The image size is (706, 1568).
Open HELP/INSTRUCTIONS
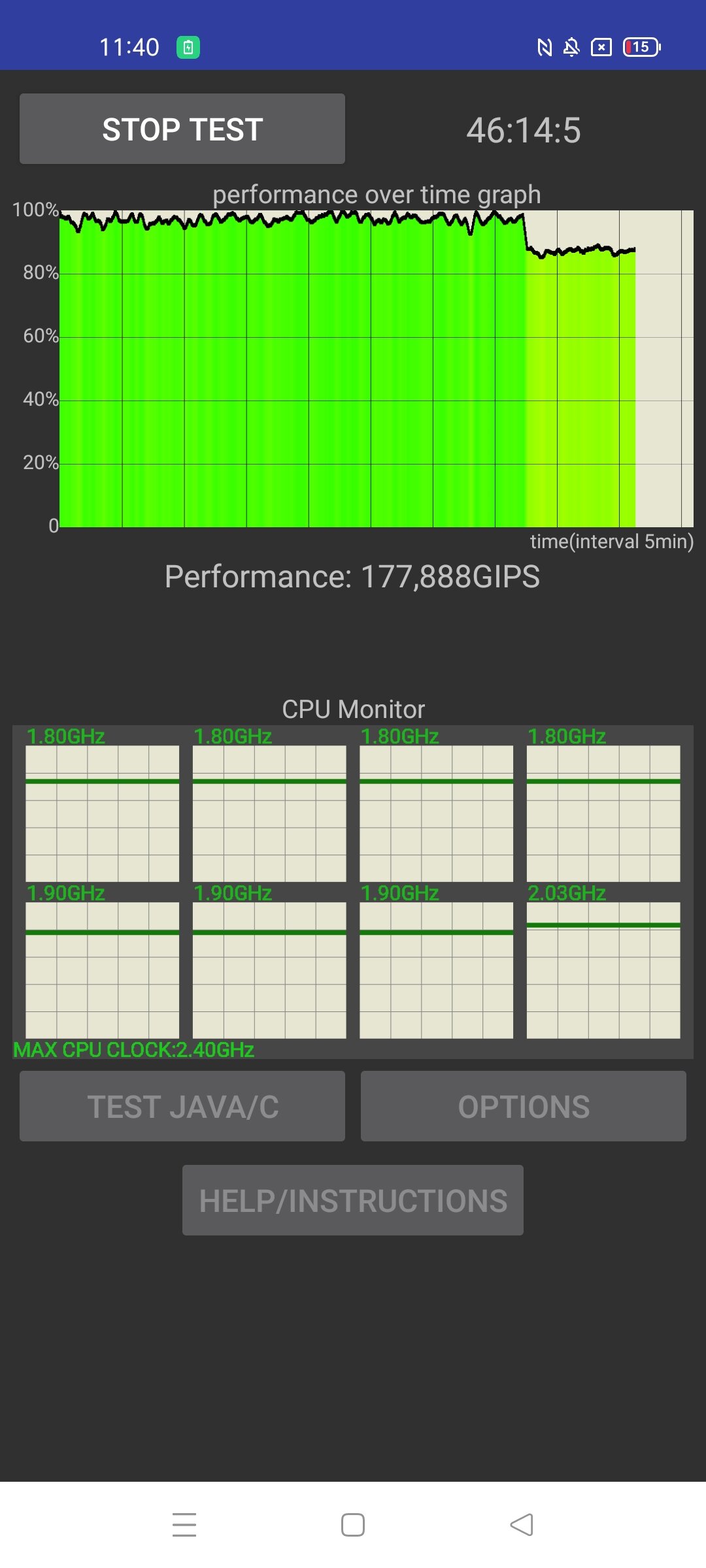click(353, 1200)
